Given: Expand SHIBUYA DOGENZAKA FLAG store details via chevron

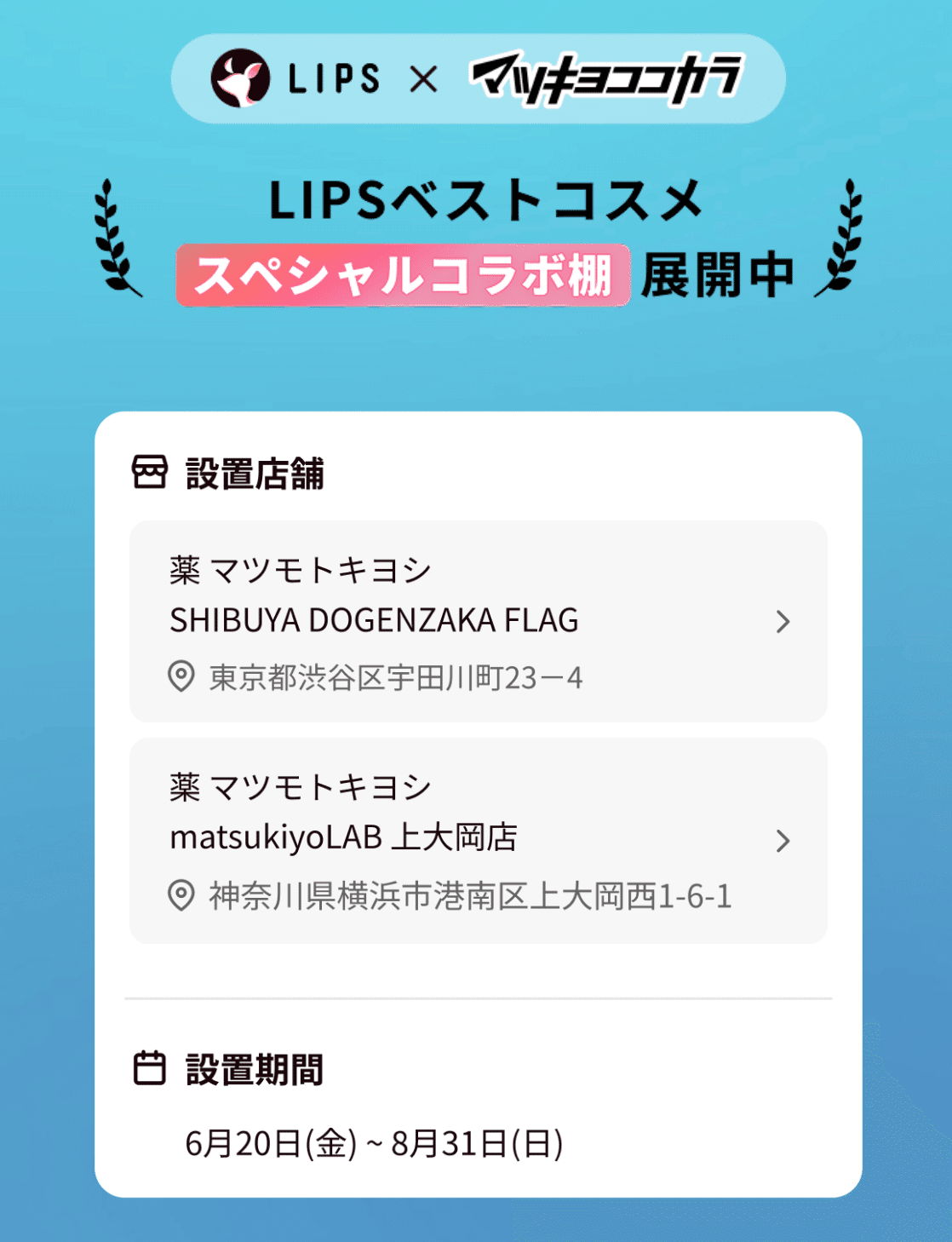Looking at the screenshot, I should [x=783, y=622].
